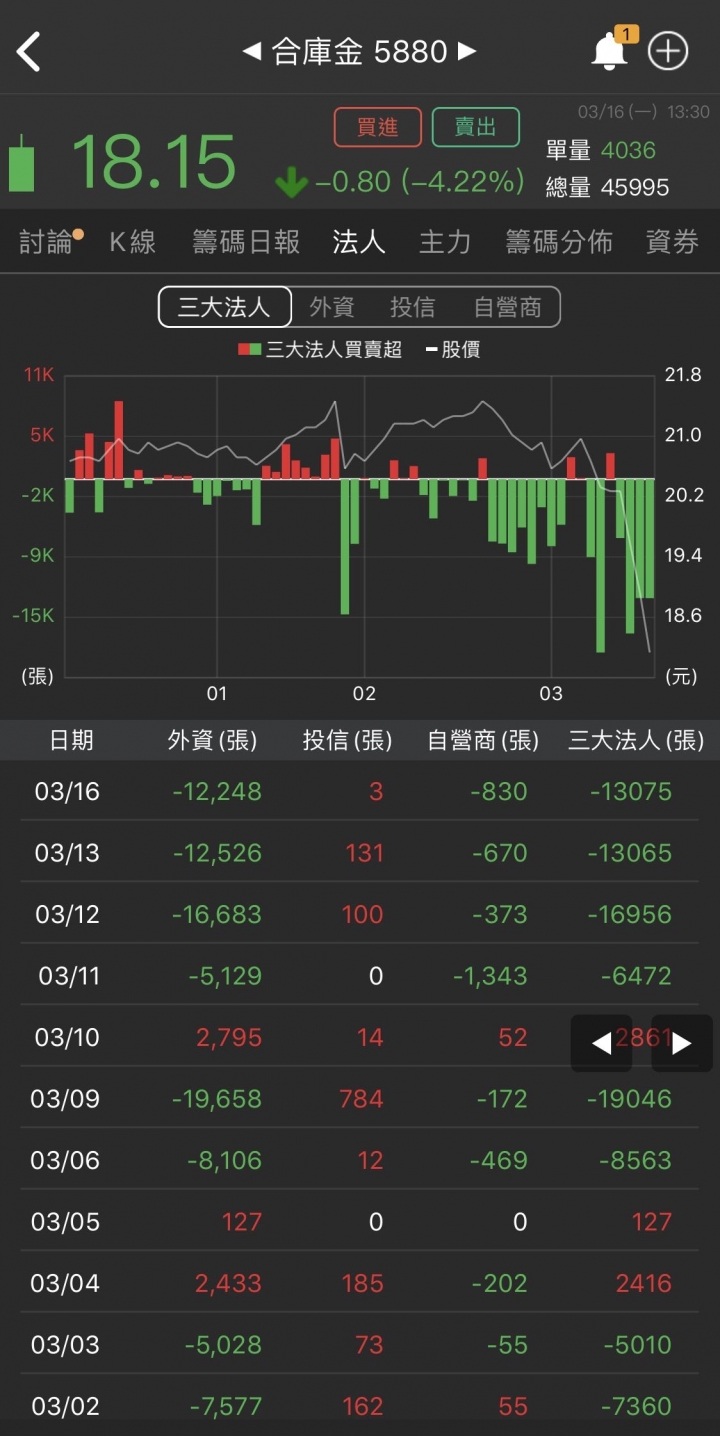Select the 自營商 segment
720x1436 pixels.
(508, 307)
